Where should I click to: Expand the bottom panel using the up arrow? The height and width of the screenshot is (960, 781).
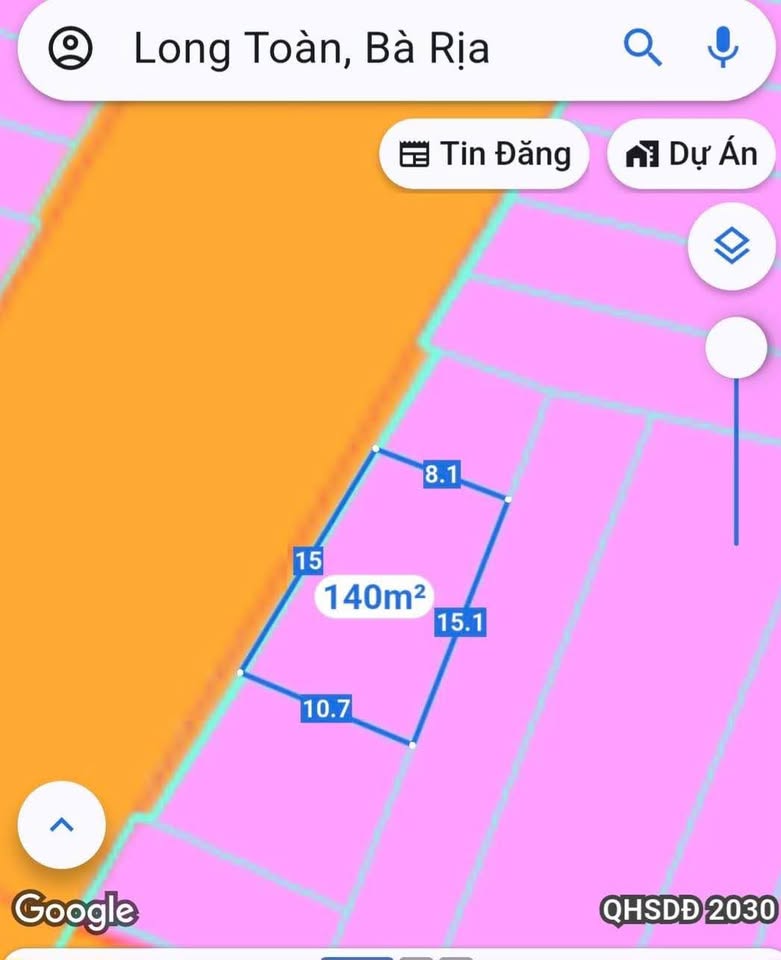(x=61, y=825)
